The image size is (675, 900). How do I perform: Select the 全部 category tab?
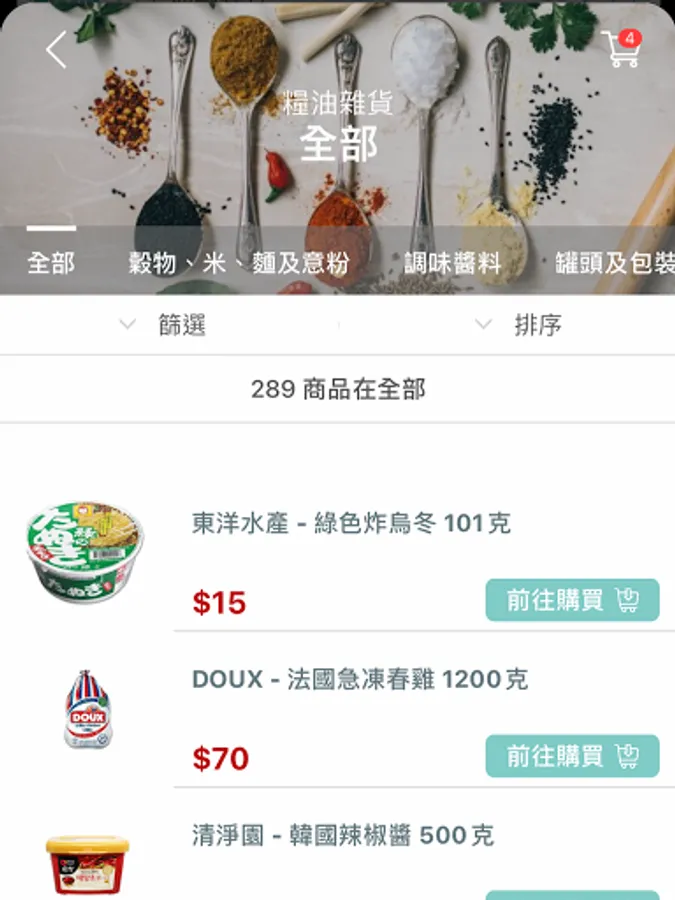tap(51, 263)
